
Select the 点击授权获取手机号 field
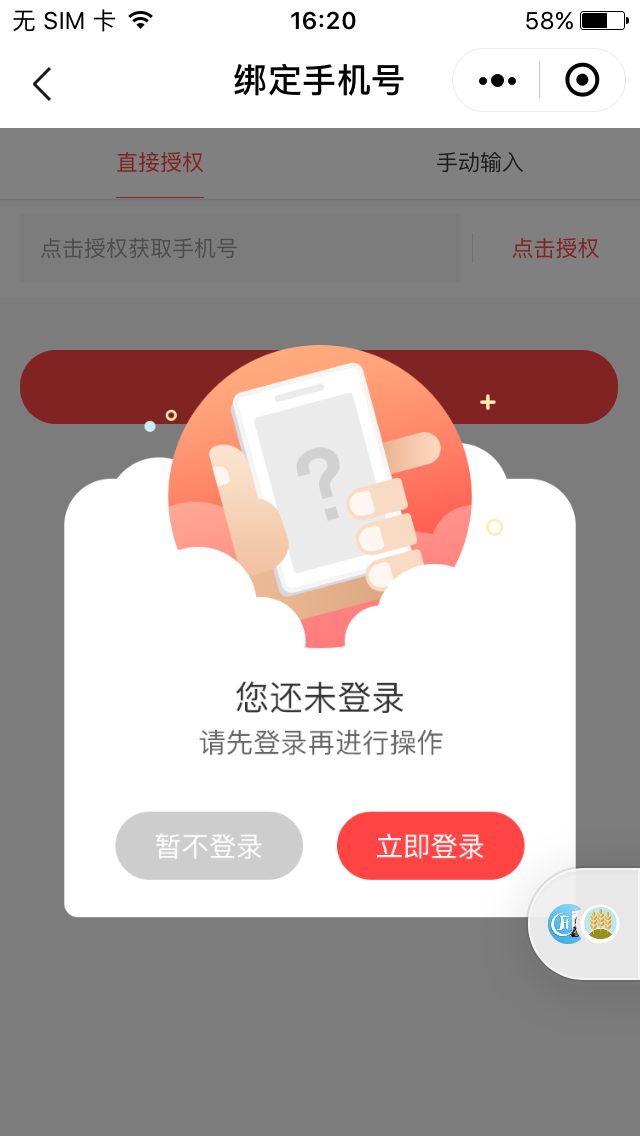coord(240,249)
